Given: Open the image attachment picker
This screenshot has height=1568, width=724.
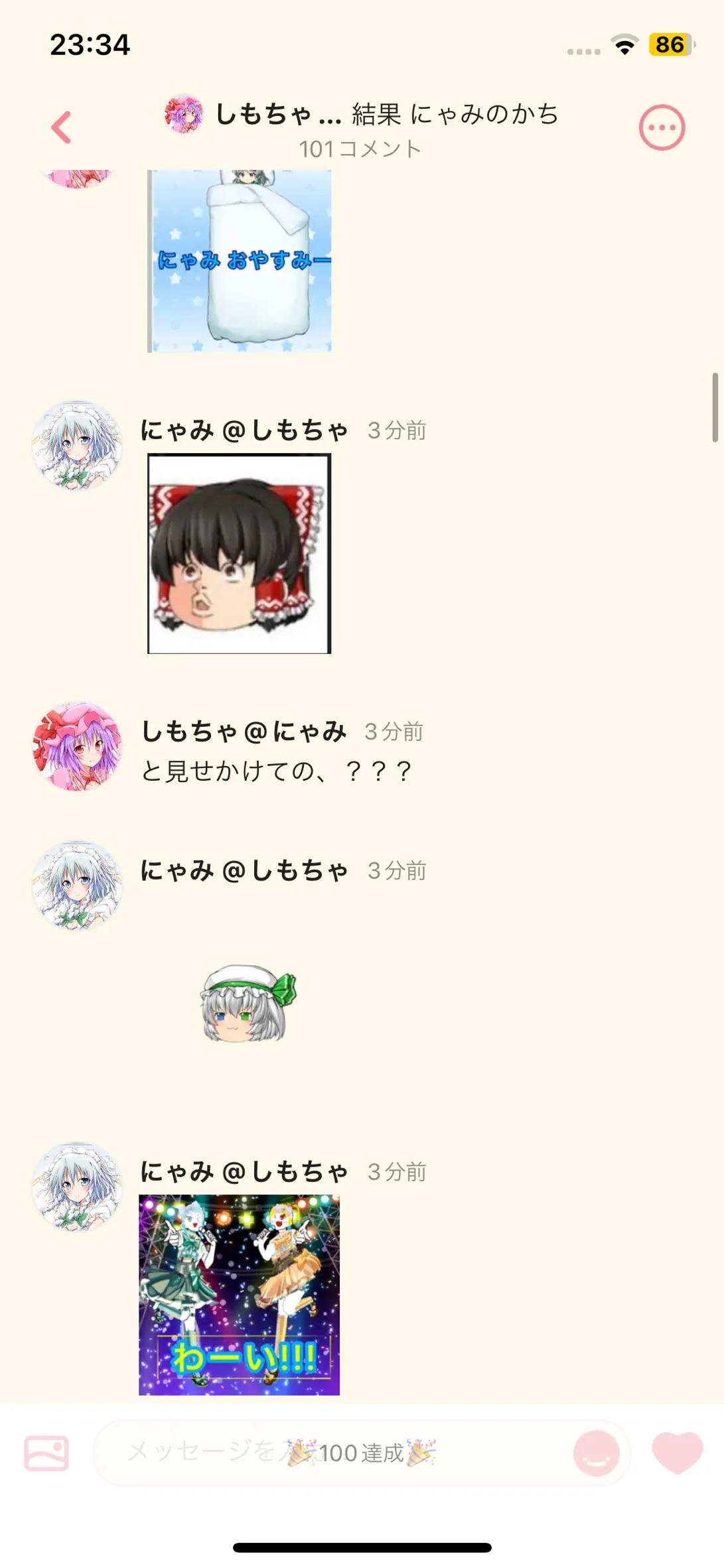Looking at the screenshot, I should pos(46,1453).
